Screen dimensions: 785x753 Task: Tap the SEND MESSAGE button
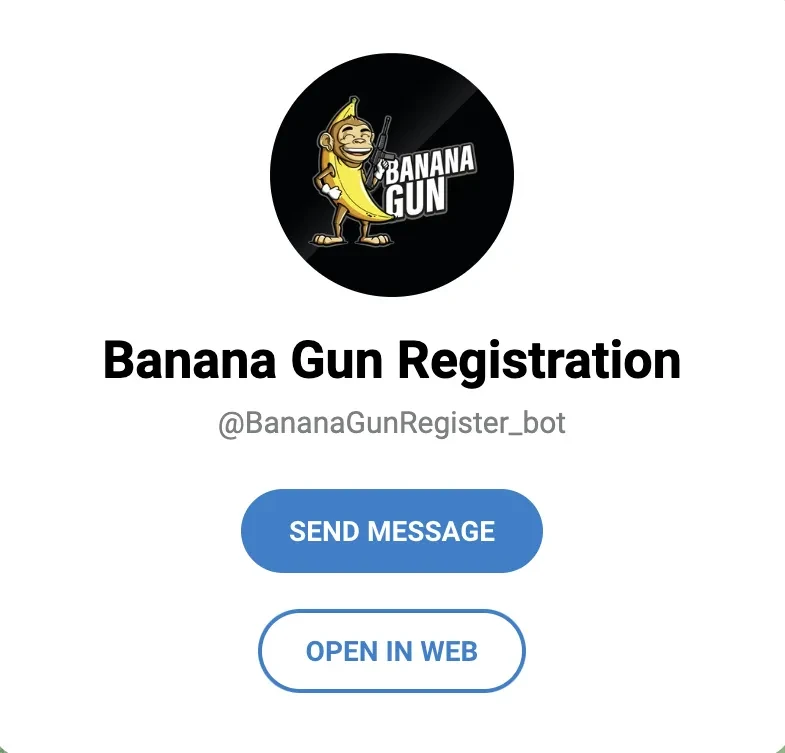click(391, 531)
